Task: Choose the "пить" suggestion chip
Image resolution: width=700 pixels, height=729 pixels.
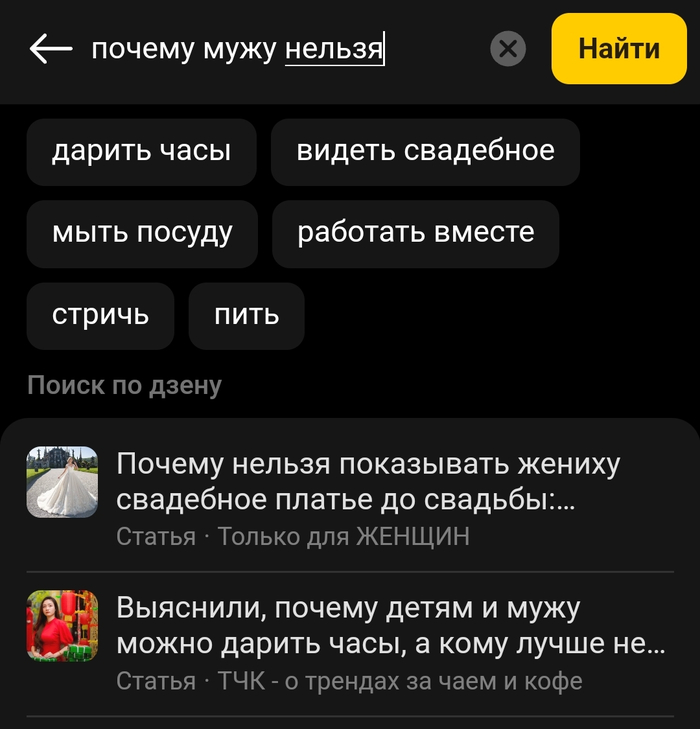Action: [x=246, y=316]
